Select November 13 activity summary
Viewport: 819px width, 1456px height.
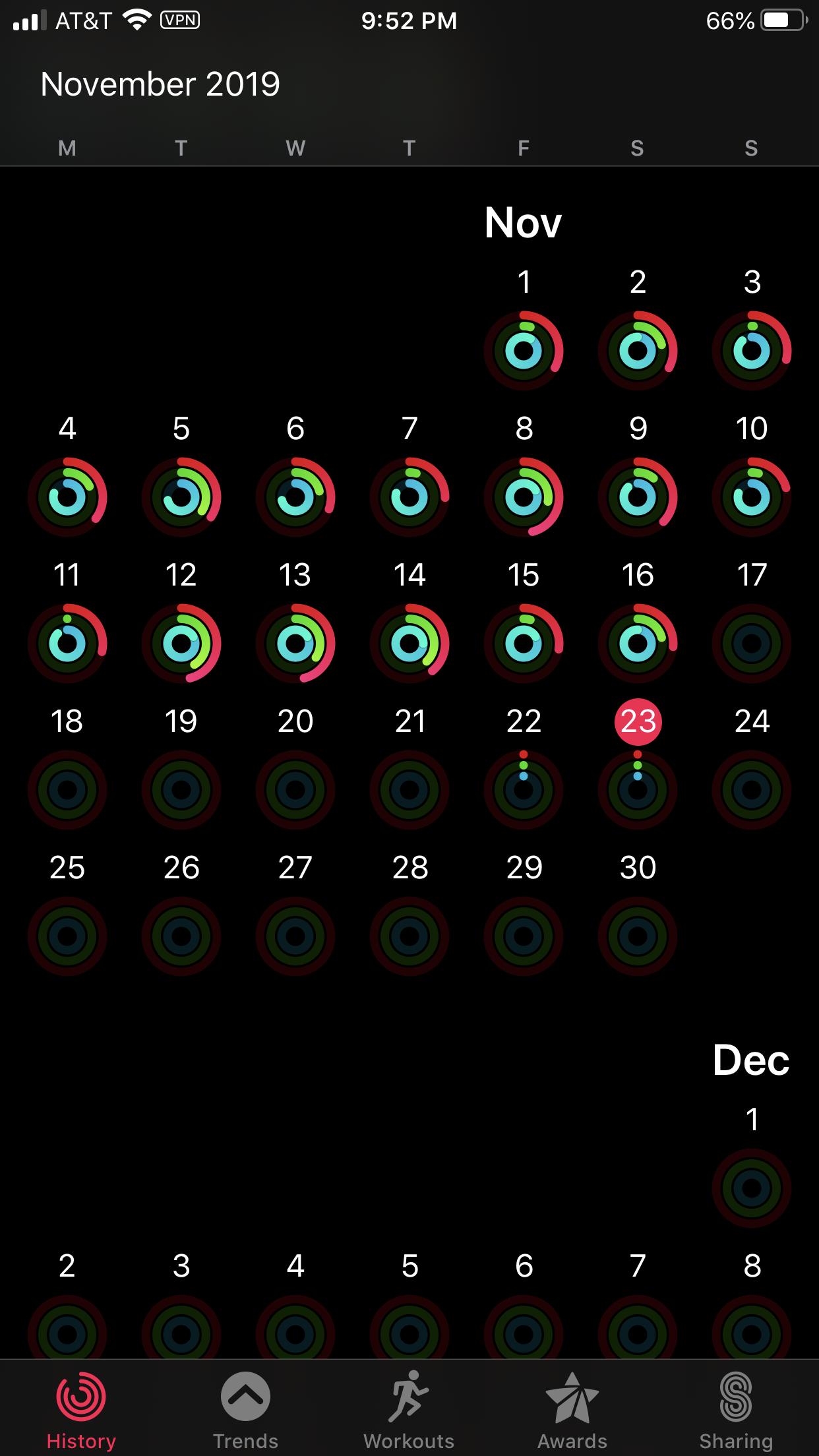[x=295, y=643]
